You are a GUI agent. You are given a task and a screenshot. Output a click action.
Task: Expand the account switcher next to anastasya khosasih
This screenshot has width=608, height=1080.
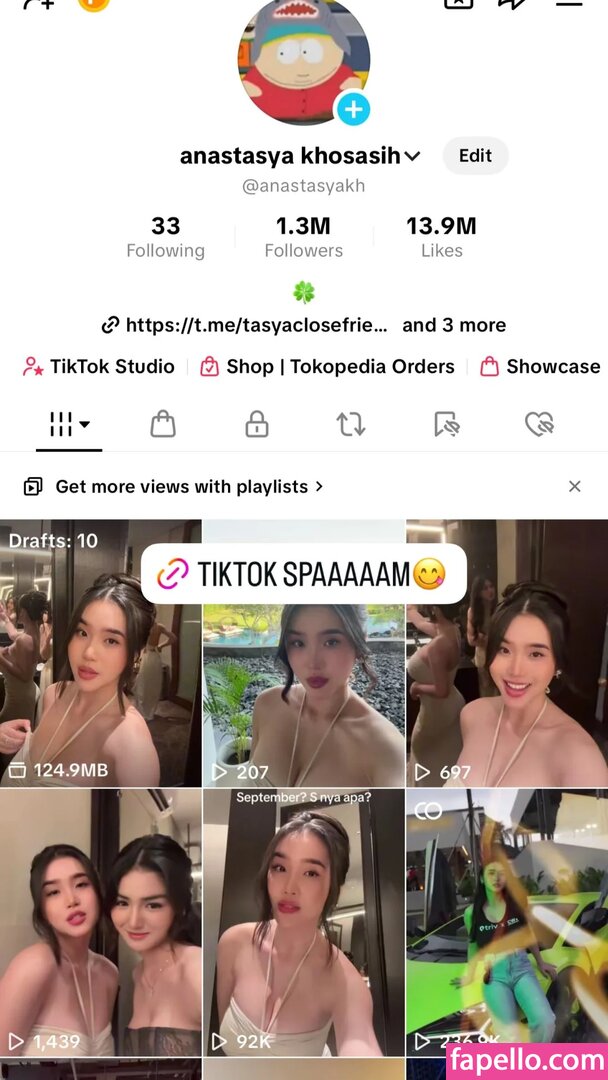(x=412, y=157)
